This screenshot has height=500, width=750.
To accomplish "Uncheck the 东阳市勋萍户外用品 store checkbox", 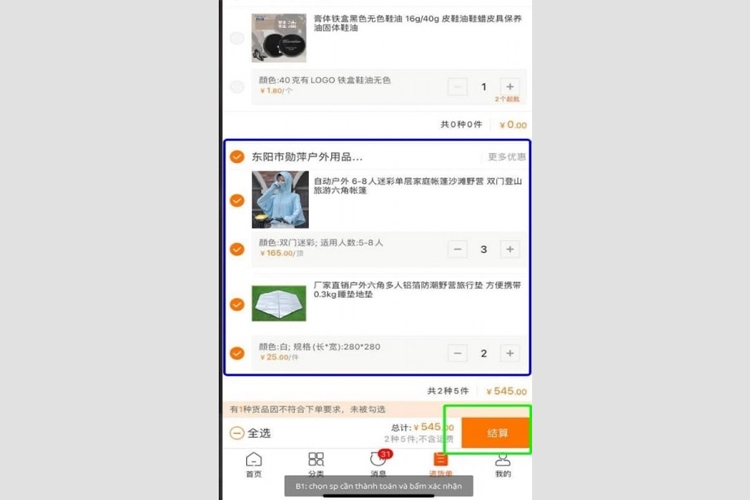I will [x=237, y=157].
